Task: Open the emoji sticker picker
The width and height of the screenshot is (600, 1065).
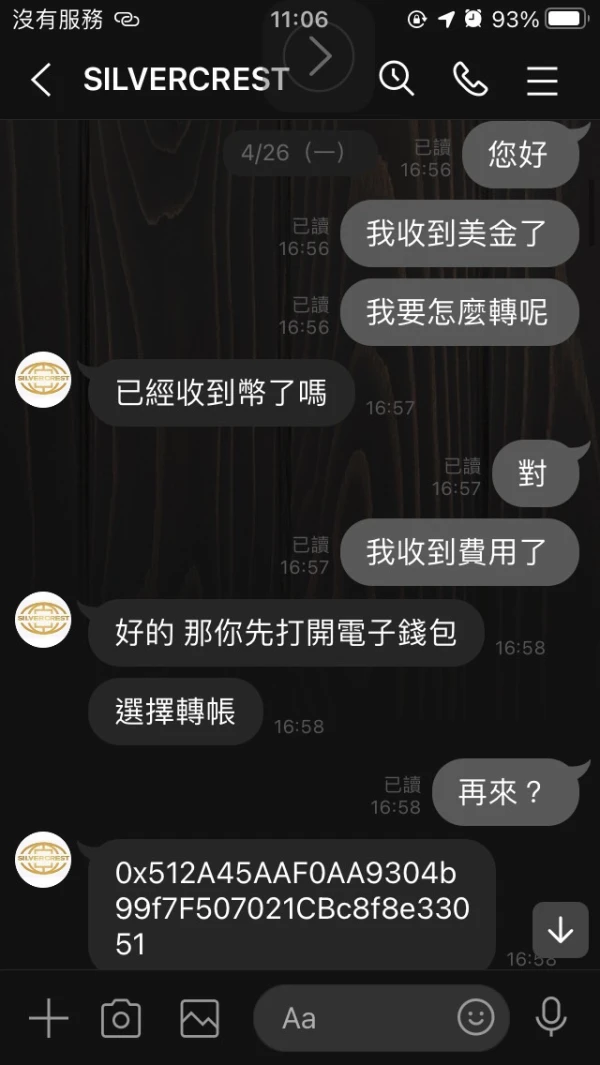Action: (x=476, y=1017)
